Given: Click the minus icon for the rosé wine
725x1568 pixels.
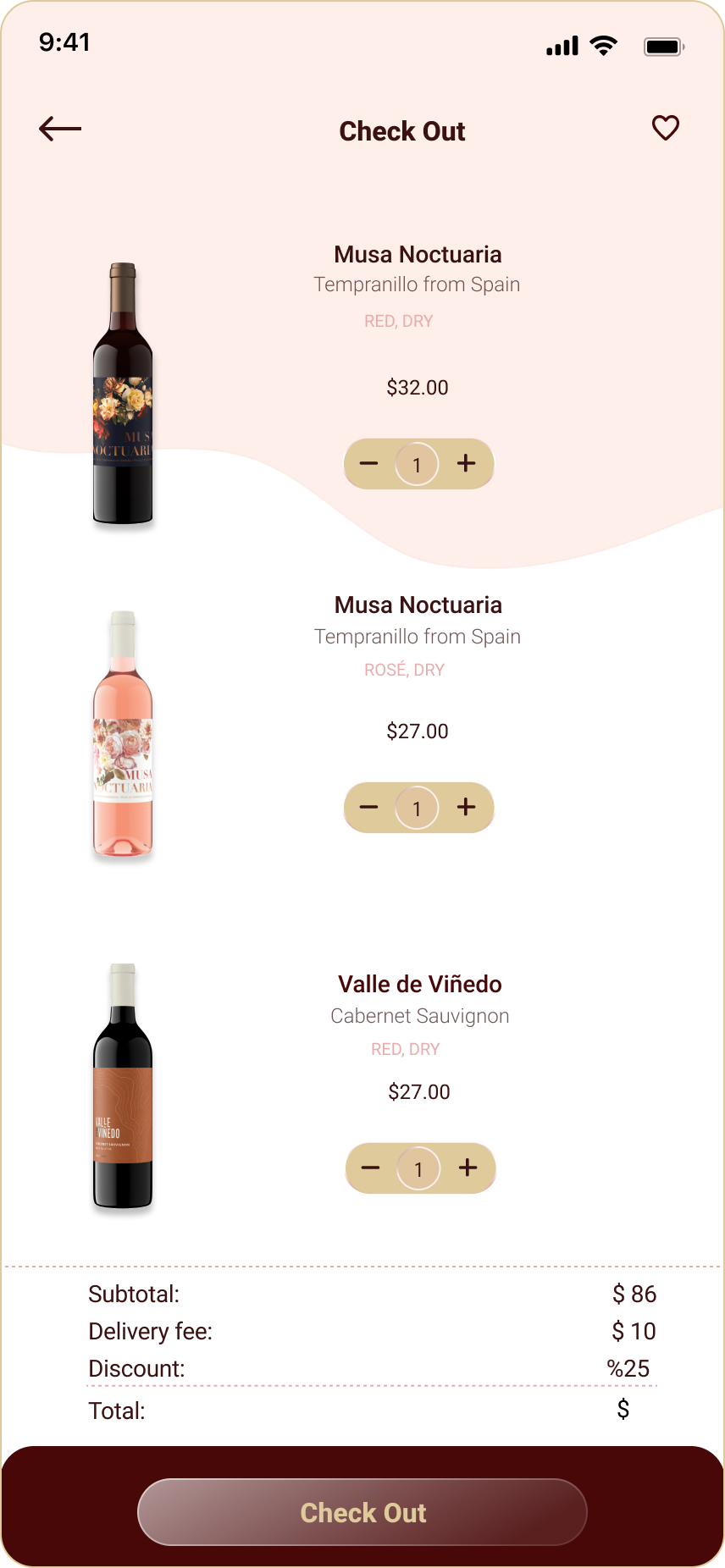Looking at the screenshot, I should pyautogui.click(x=370, y=808).
